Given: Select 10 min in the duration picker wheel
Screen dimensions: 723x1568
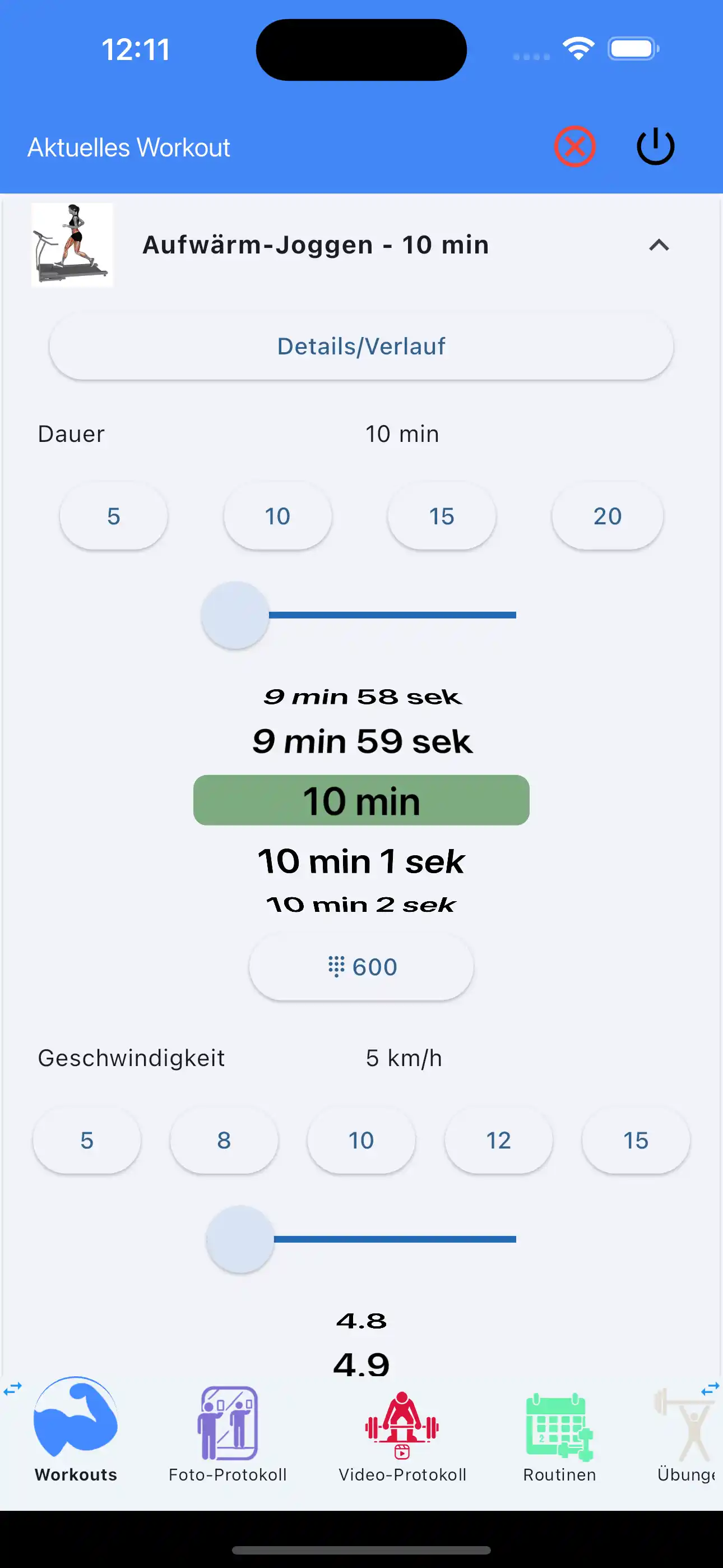Looking at the screenshot, I should point(361,800).
